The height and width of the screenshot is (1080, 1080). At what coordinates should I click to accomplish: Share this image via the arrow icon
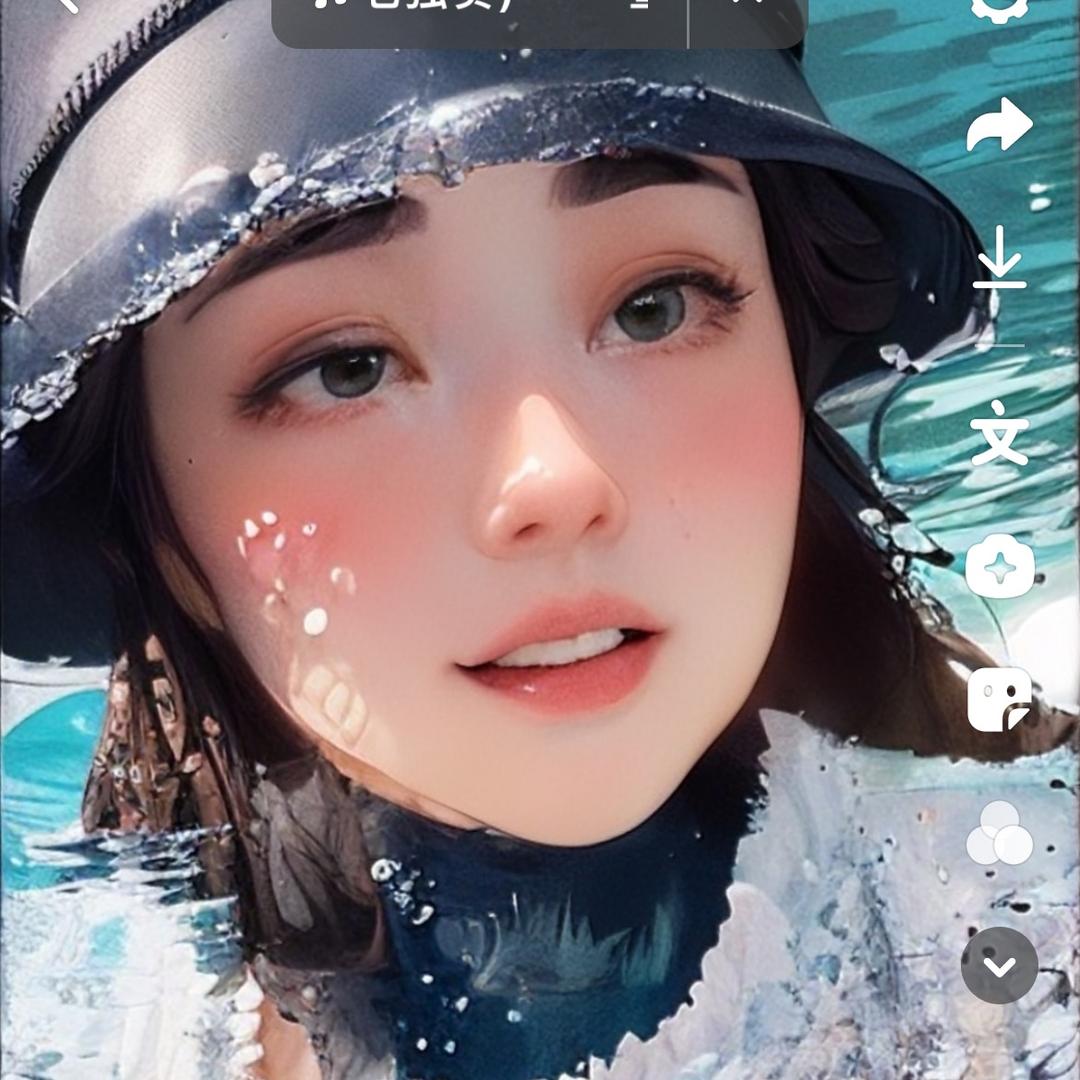point(999,124)
